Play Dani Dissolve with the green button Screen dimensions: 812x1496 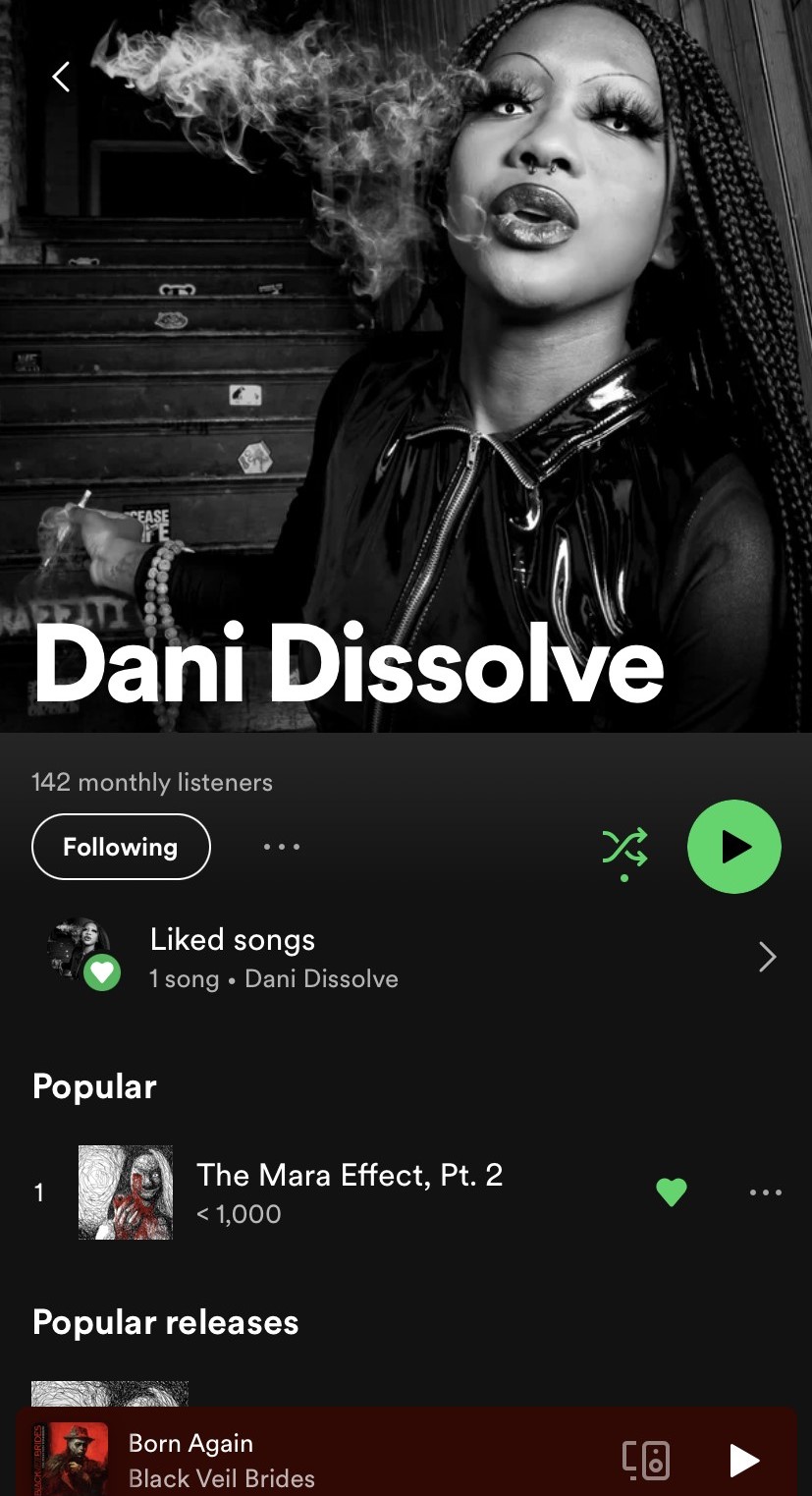[x=733, y=847]
